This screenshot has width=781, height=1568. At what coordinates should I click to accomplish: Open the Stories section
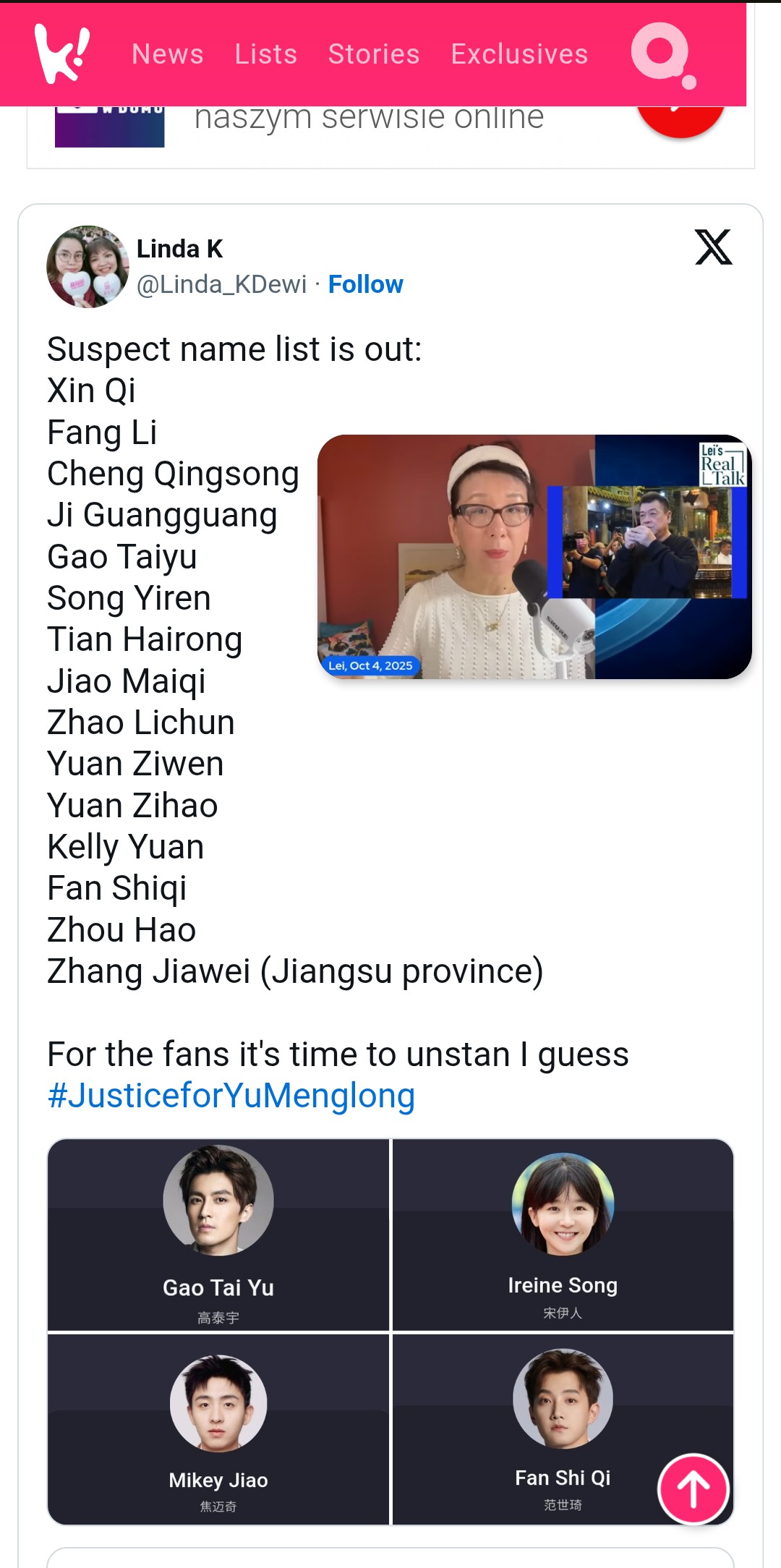click(374, 54)
